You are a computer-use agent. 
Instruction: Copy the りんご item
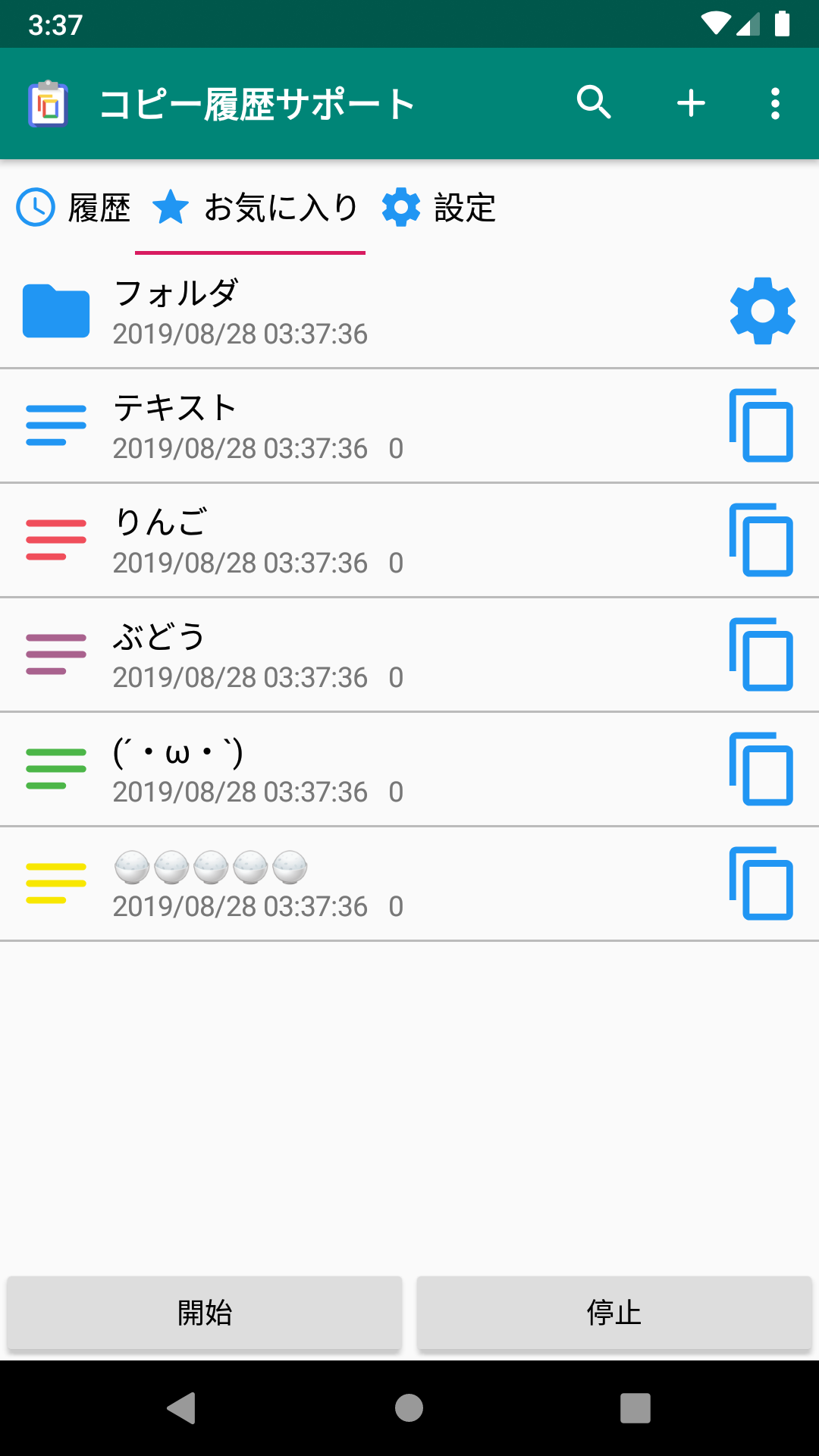pos(761,540)
